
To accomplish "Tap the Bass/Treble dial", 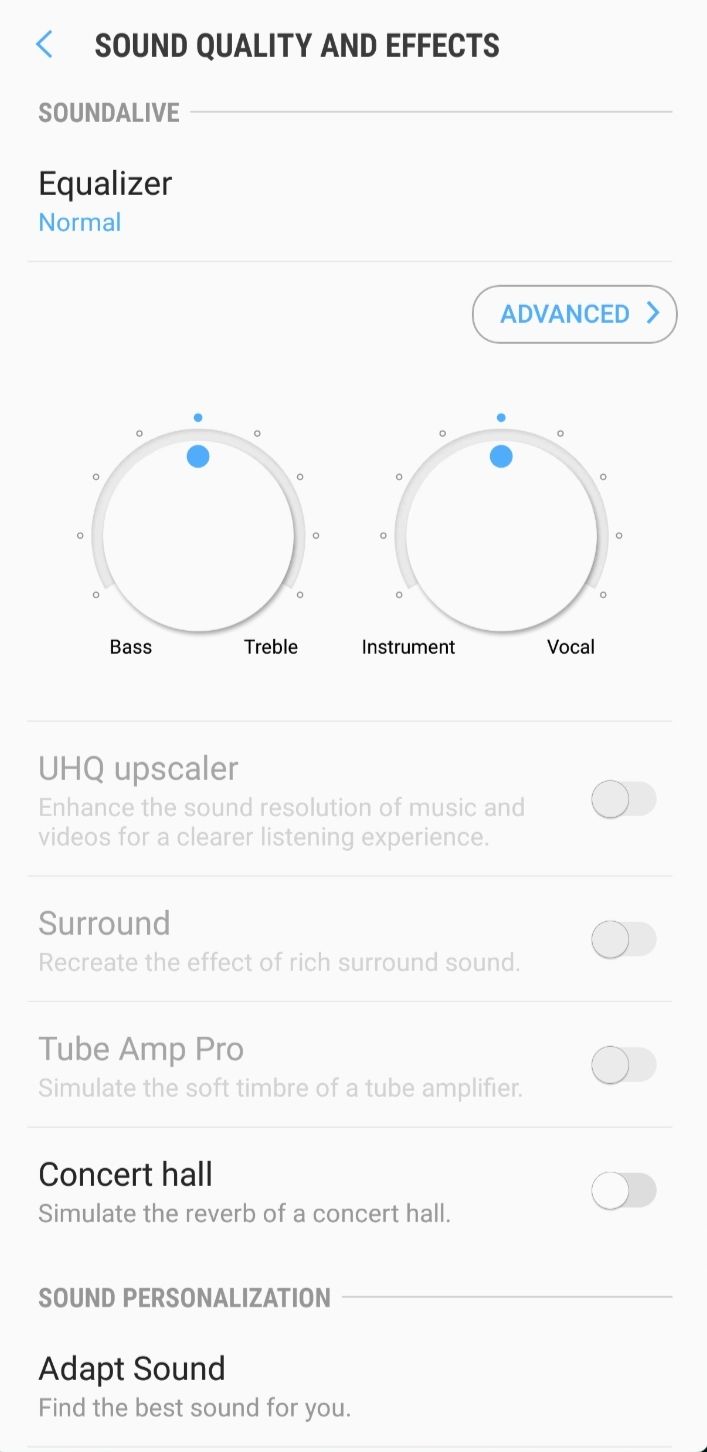I will point(198,533).
